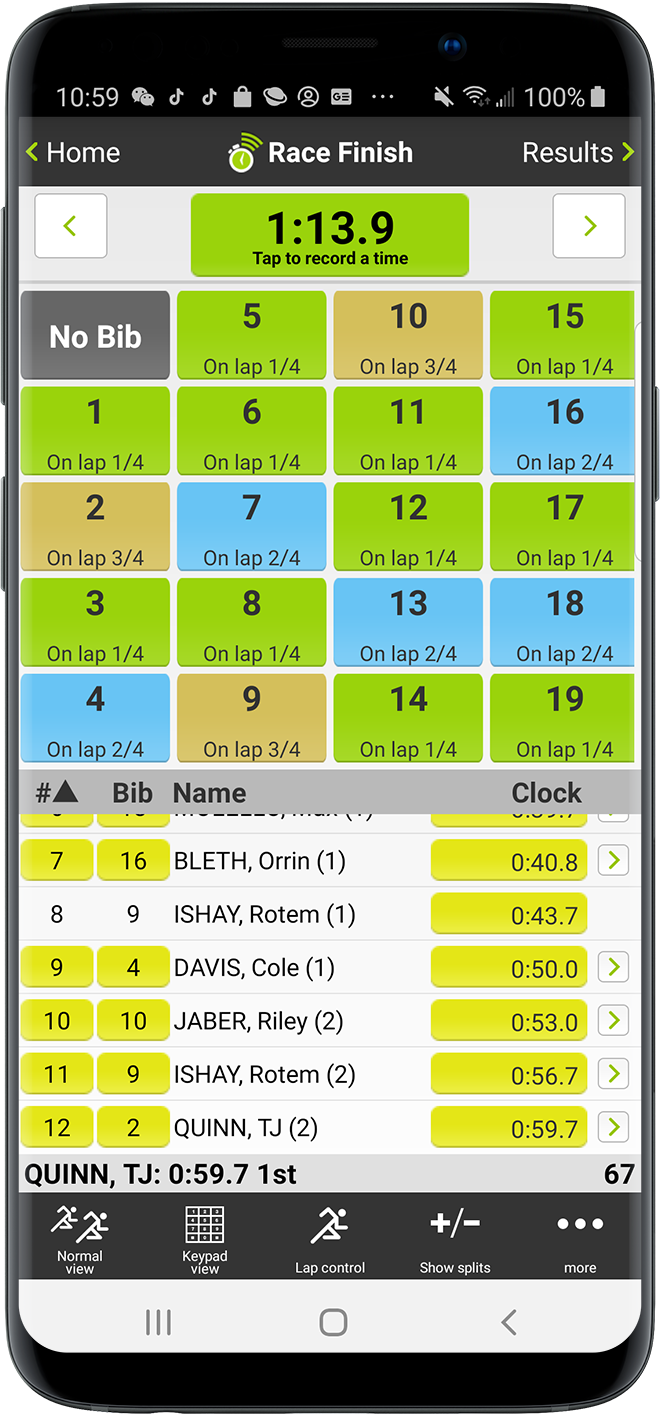The image size is (660, 1414).
Task: Go back to Home
Action: click(72, 153)
